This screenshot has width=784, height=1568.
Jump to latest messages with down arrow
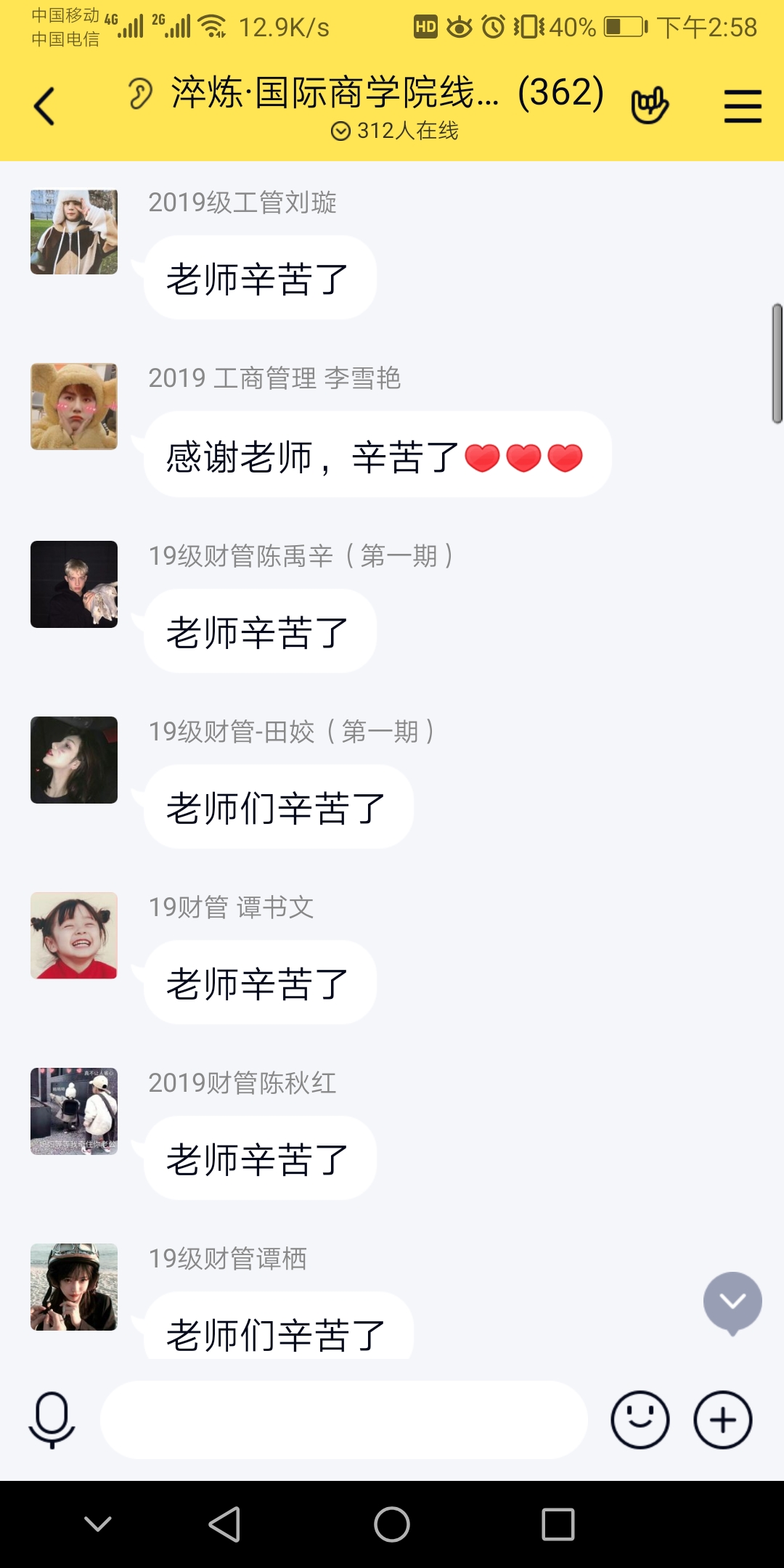point(732,1302)
